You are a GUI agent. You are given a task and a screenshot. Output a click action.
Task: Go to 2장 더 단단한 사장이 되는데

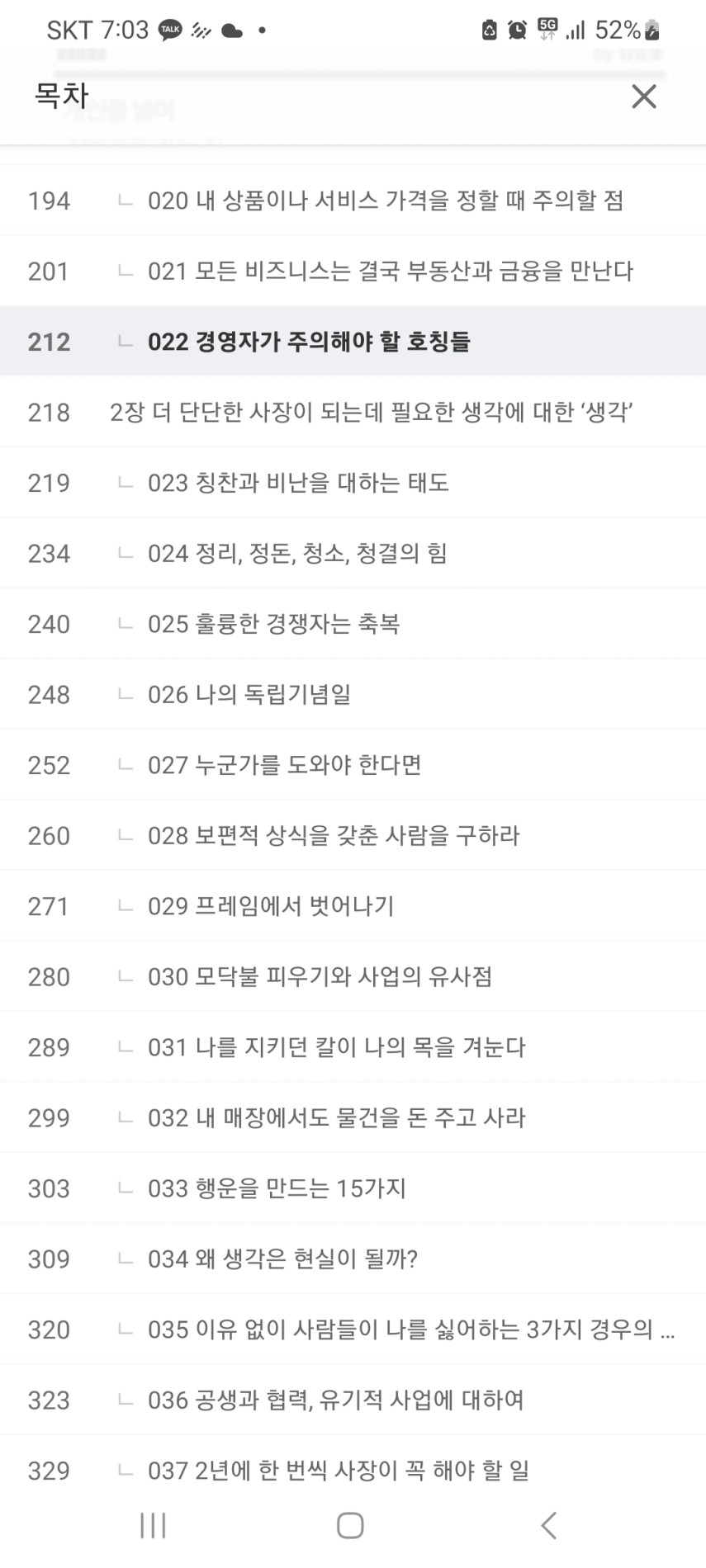pos(353,413)
